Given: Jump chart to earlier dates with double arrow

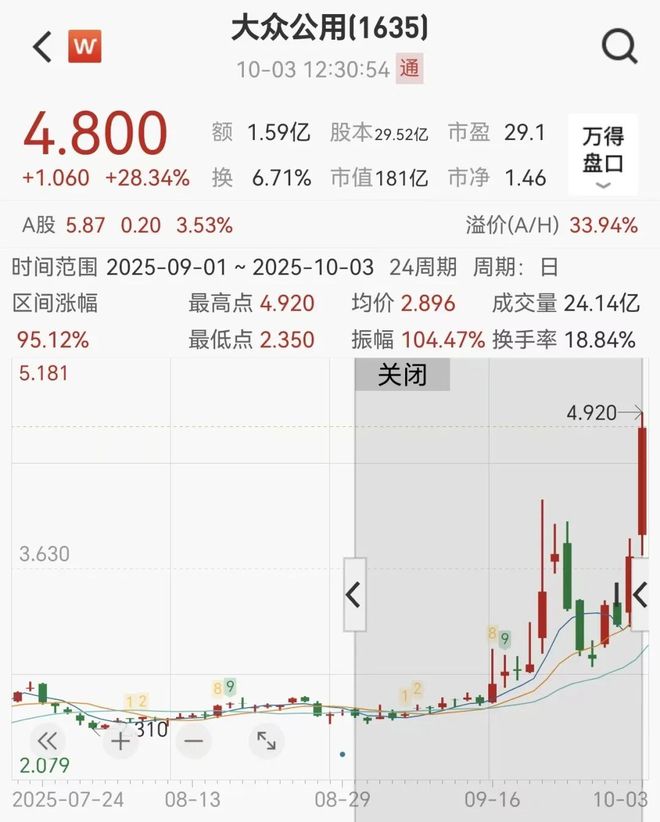Looking at the screenshot, I should [x=47, y=741].
